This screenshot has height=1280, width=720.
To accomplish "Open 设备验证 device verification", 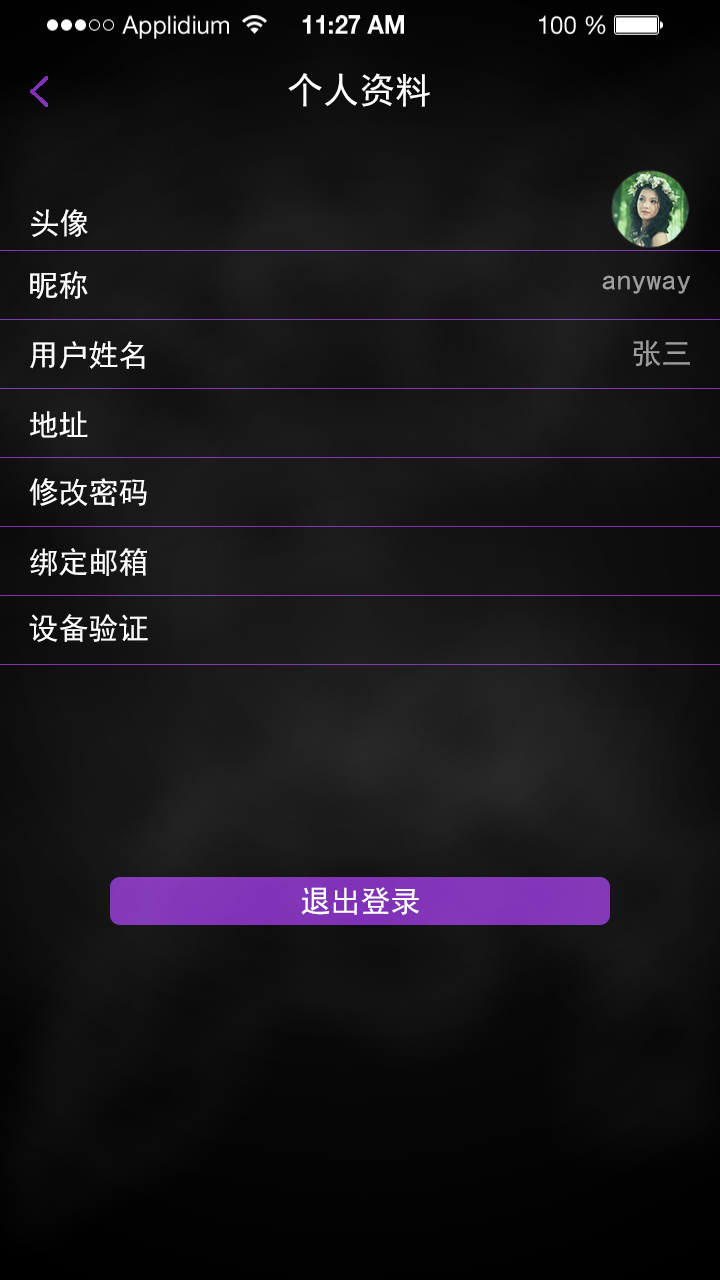I will point(360,630).
